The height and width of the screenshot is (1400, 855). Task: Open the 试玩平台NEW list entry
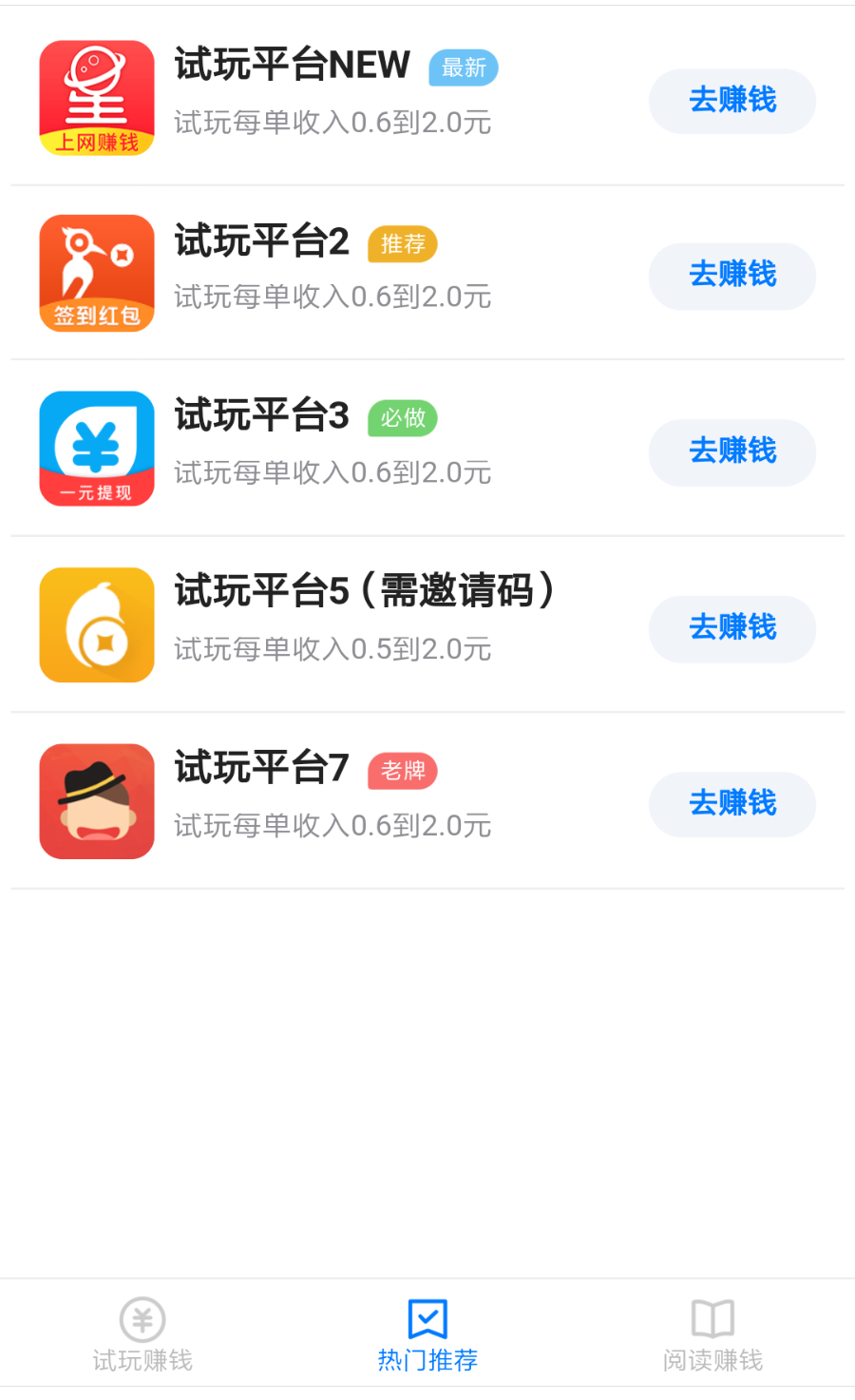332,95
